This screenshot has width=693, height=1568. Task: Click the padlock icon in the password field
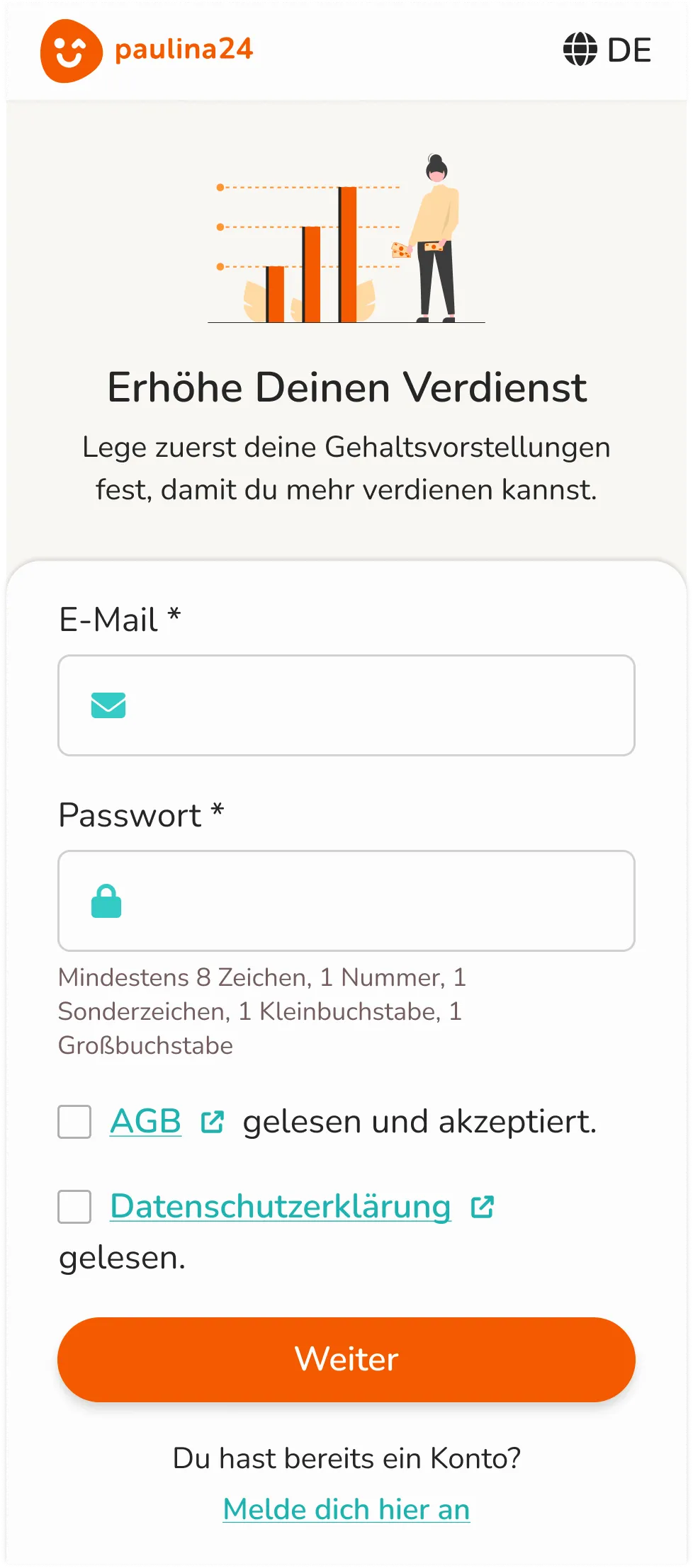pyautogui.click(x=106, y=901)
